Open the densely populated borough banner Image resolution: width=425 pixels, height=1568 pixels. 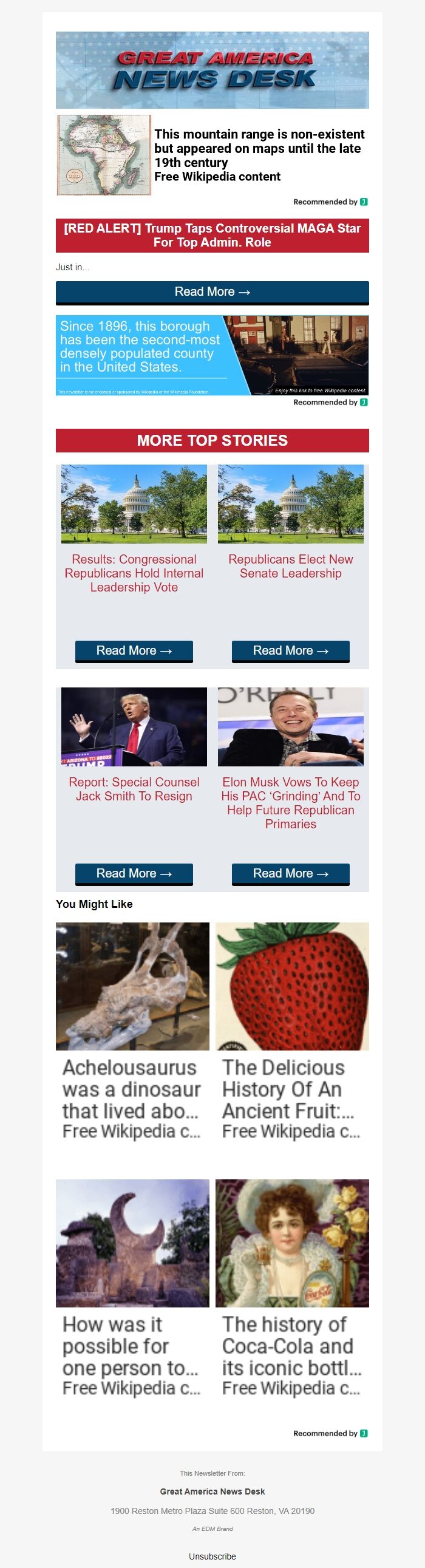click(212, 355)
